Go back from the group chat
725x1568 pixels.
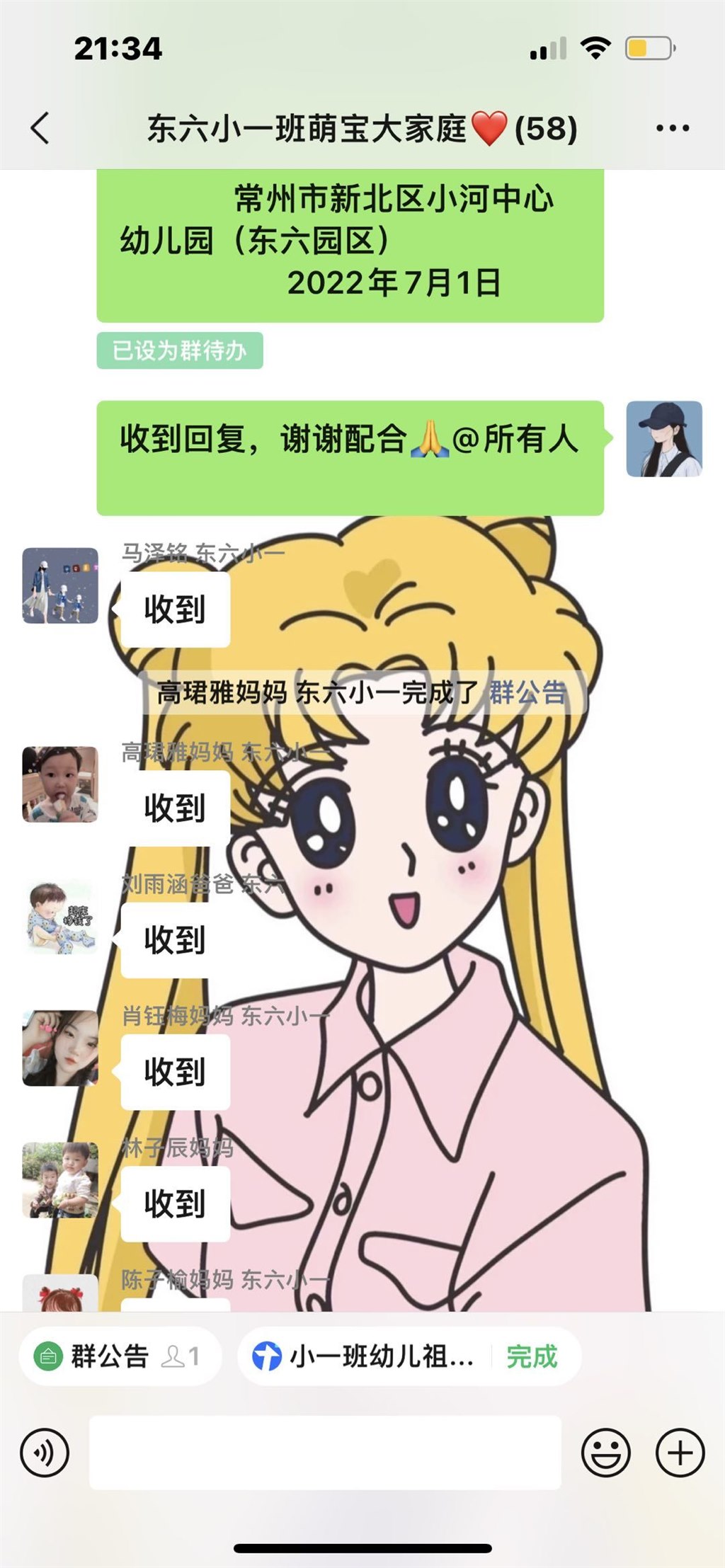click(x=41, y=129)
